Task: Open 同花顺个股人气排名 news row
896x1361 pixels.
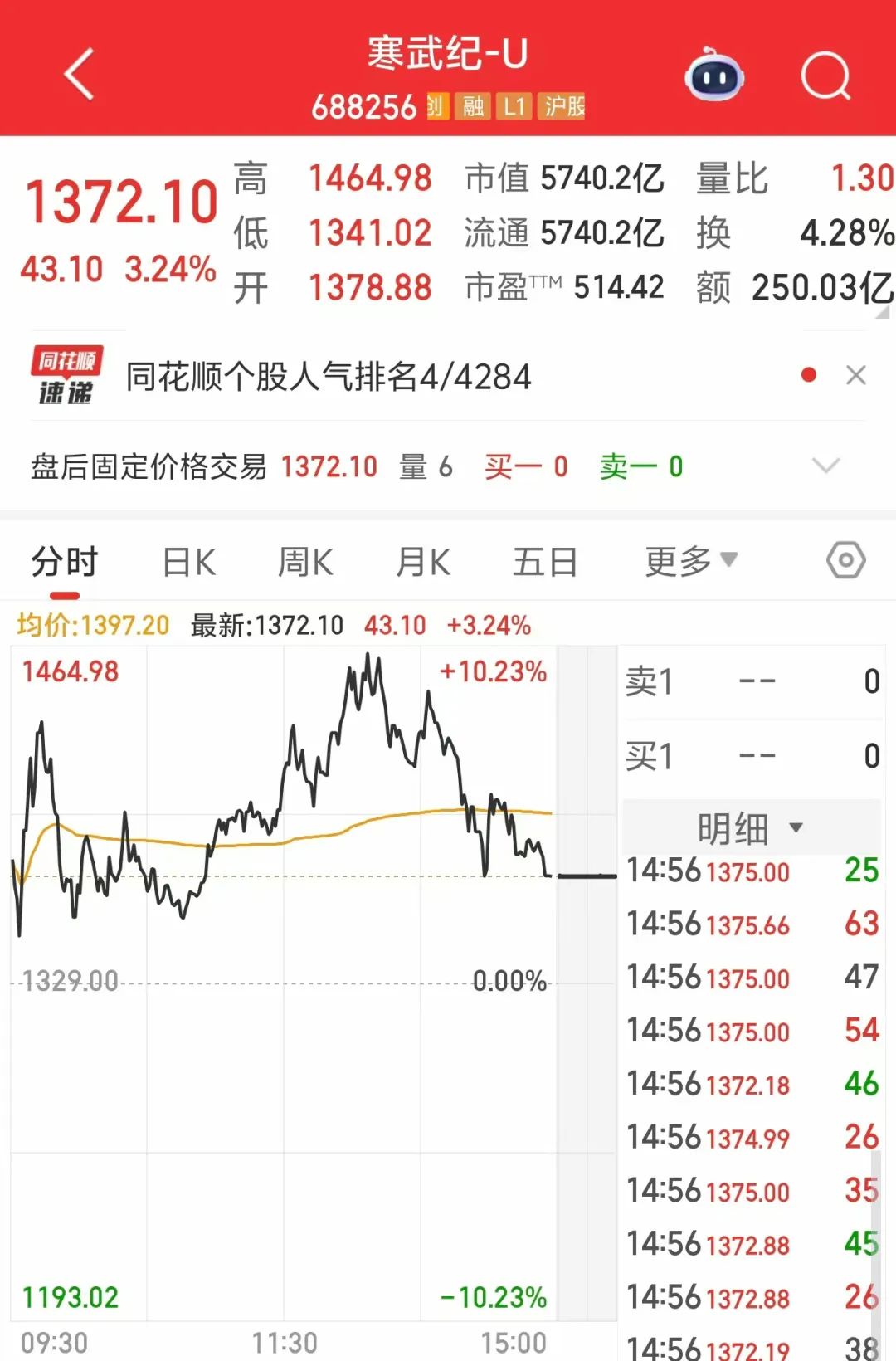Action: coord(328,377)
